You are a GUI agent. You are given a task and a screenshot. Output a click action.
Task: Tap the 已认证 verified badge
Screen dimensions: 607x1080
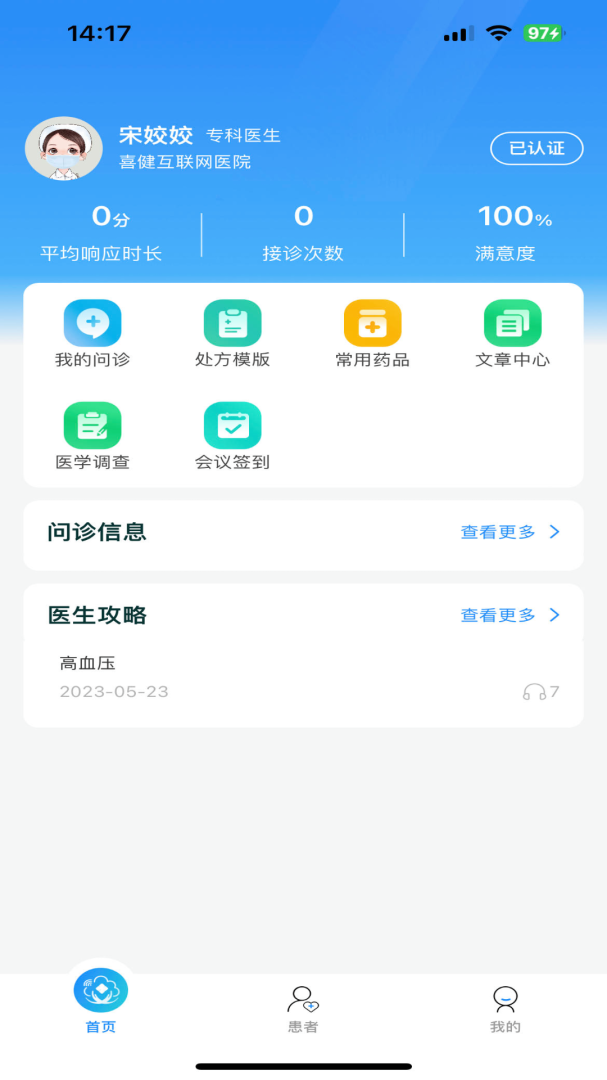(536, 149)
